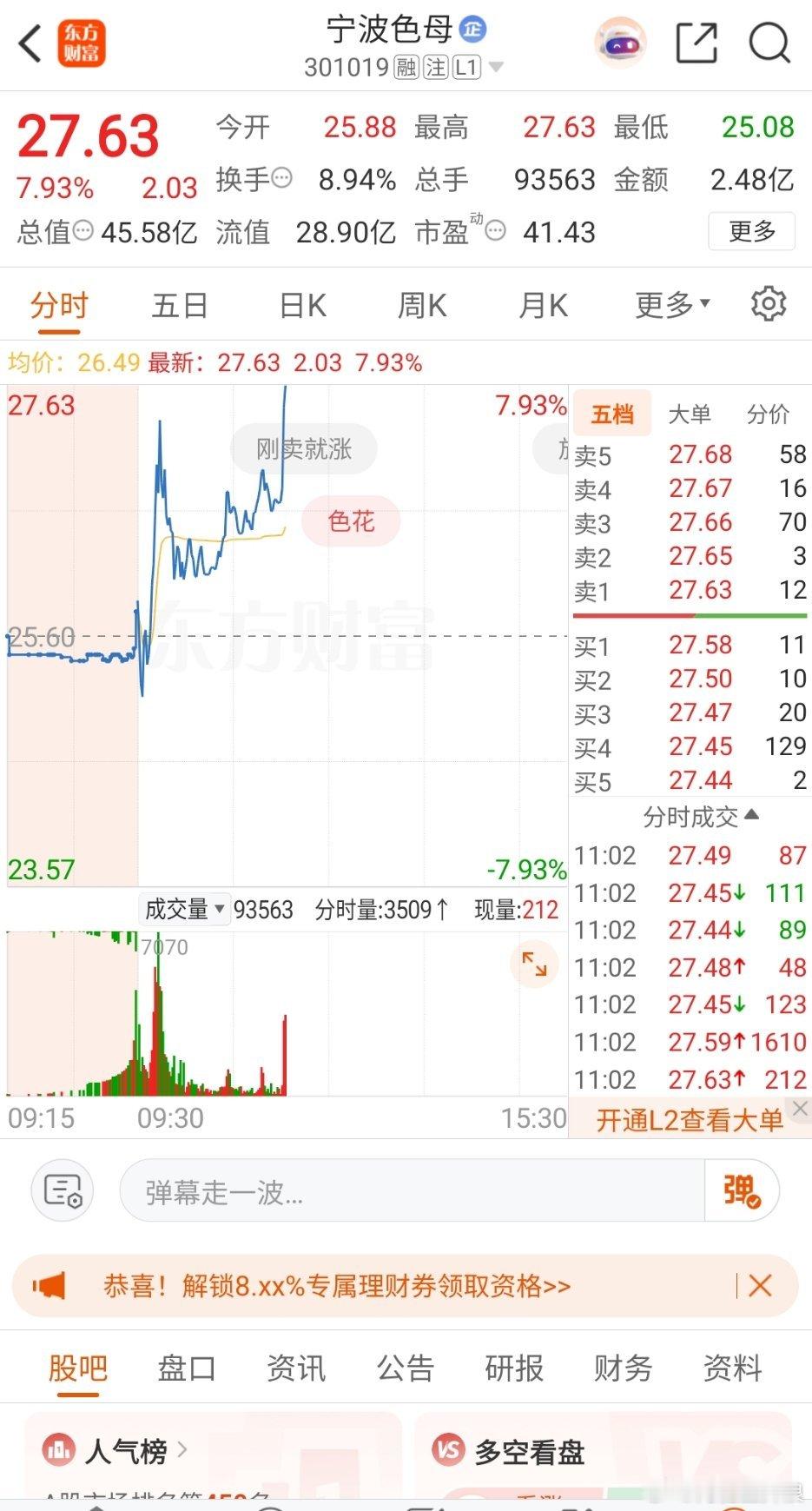Open search with the magnifier icon
This screenshot has width=812, height=1511.
[x=767, y=41]
